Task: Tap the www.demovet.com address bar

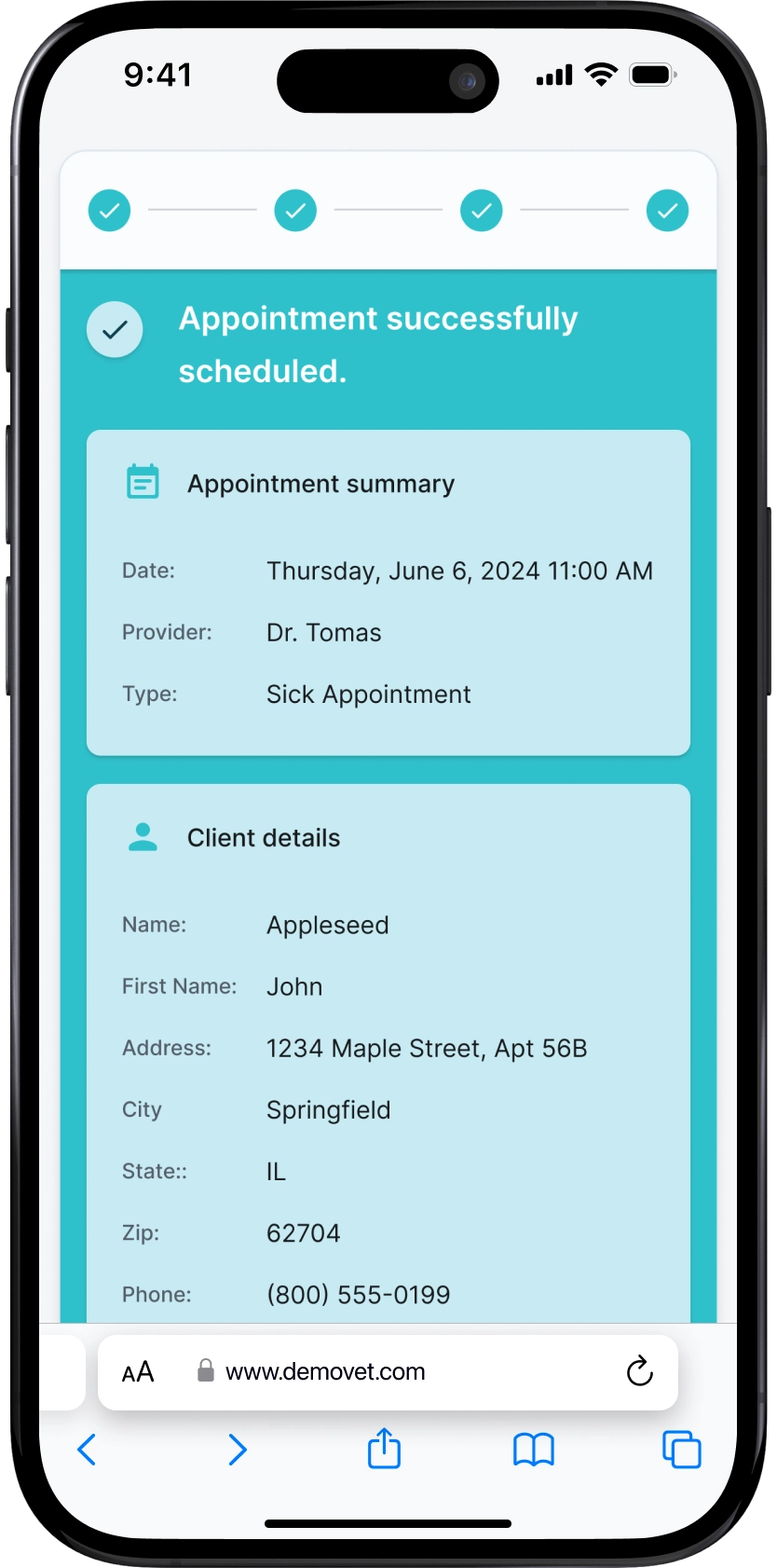Action: click(388, 1372)
